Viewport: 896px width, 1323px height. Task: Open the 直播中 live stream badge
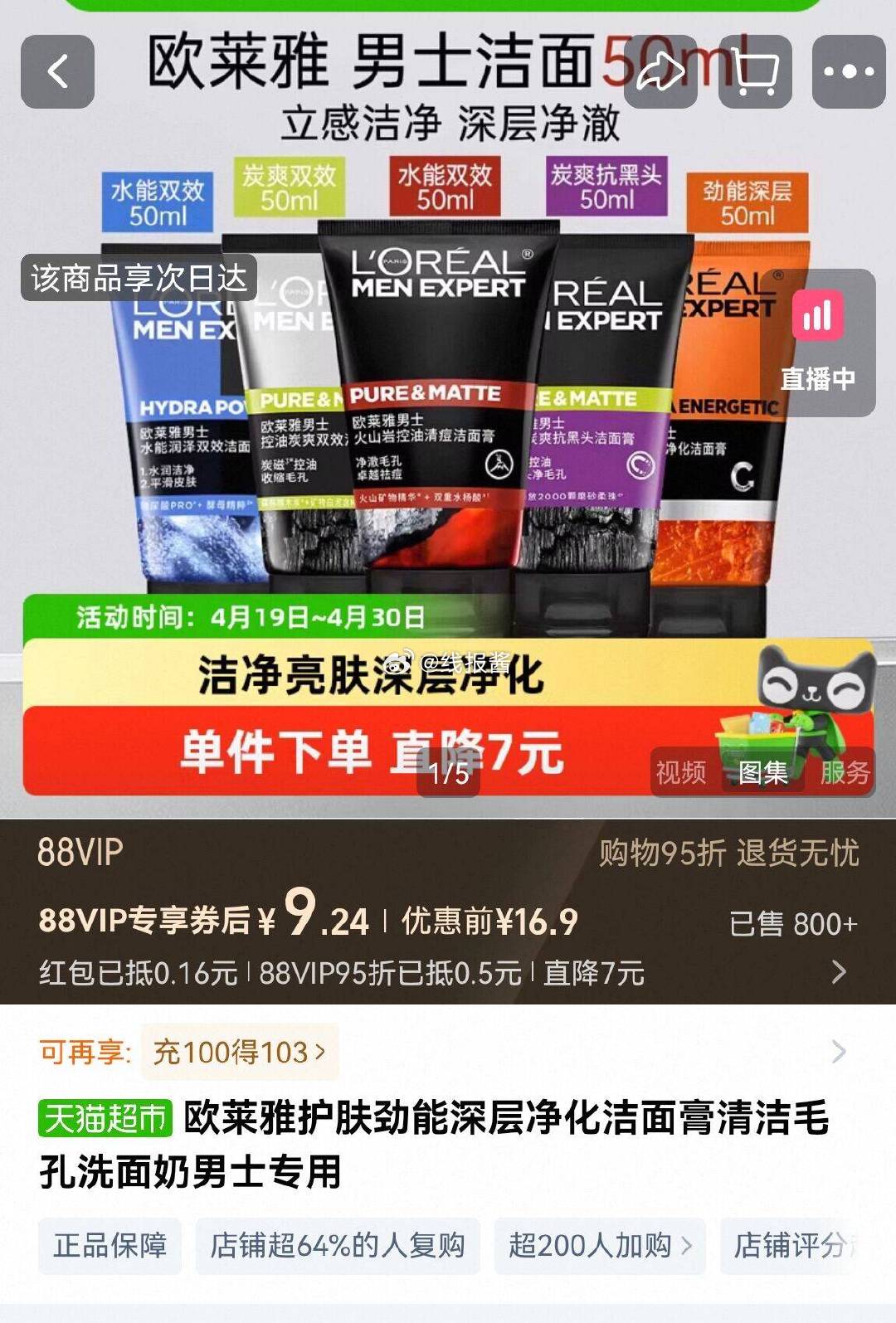pyautogui.click(x=818, y=343)
